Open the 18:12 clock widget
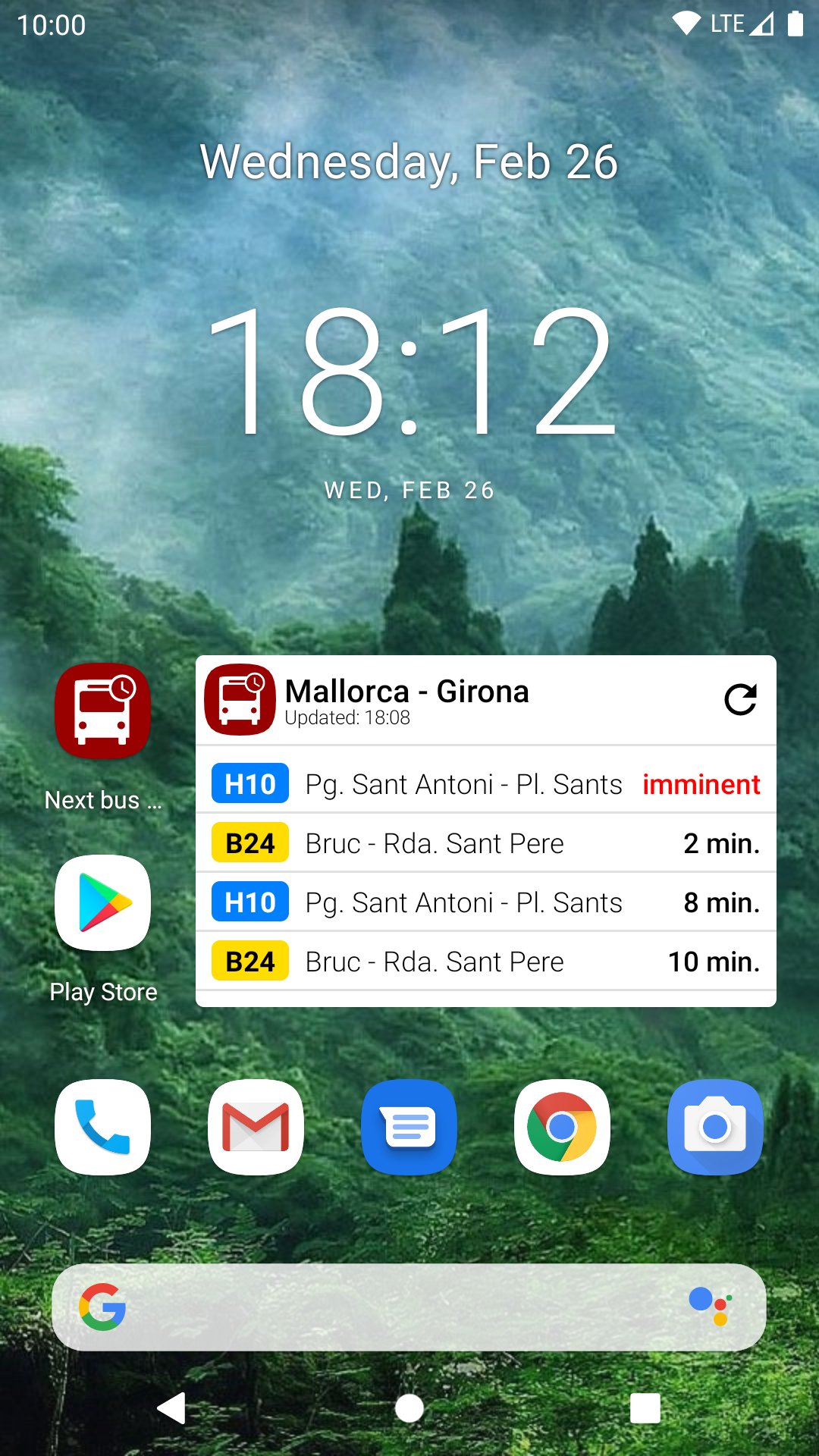 coord(409,372)
